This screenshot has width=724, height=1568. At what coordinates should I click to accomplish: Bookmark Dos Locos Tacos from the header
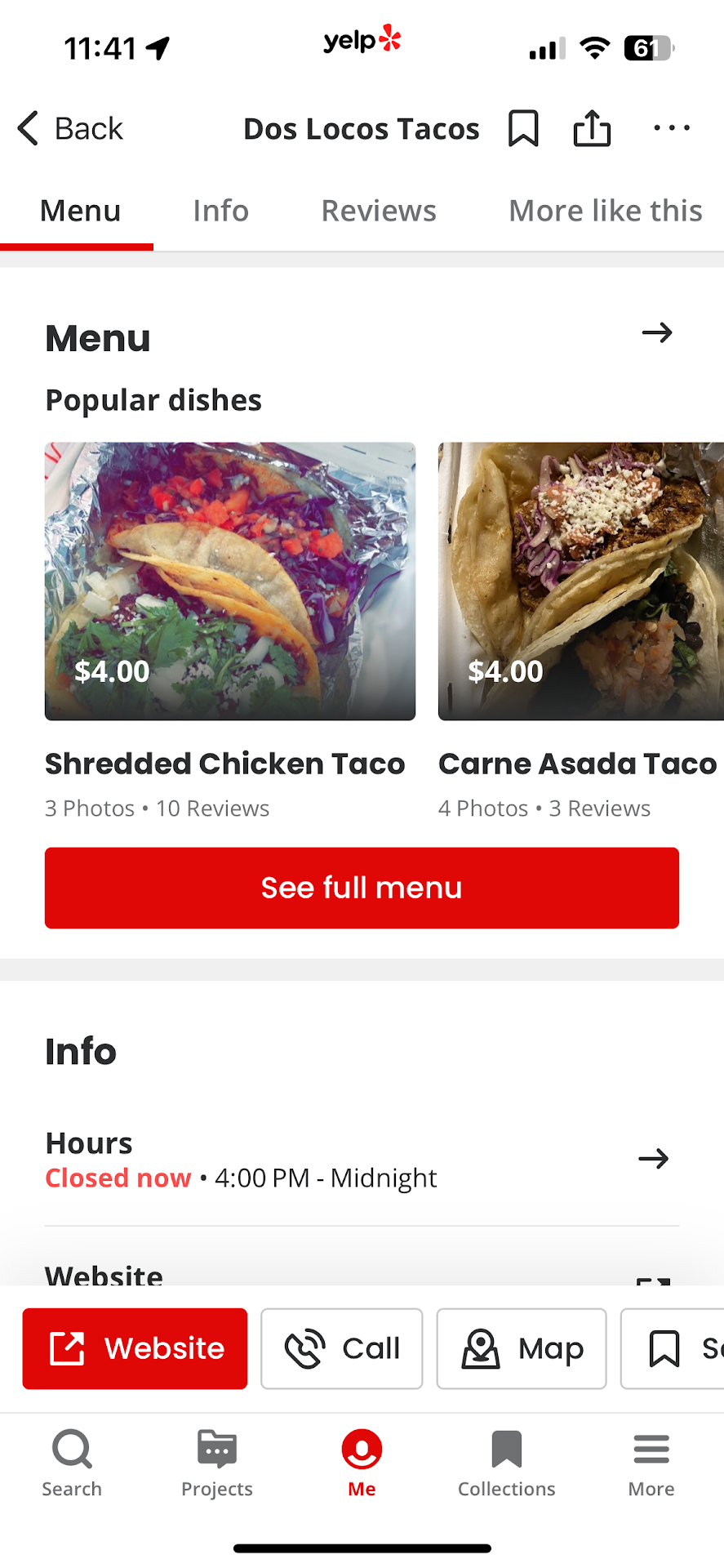click(523, 128)
